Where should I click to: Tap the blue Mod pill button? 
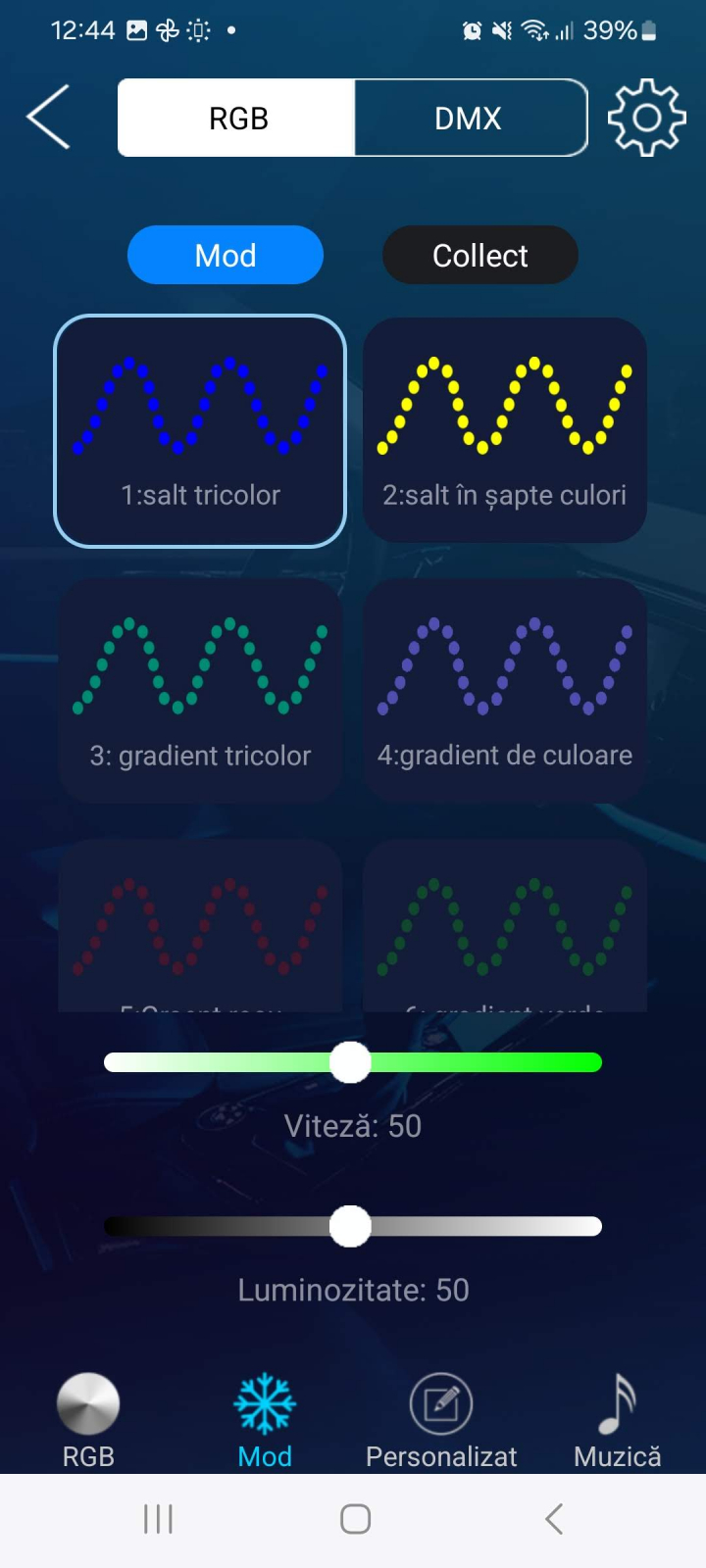pos(226,255)
